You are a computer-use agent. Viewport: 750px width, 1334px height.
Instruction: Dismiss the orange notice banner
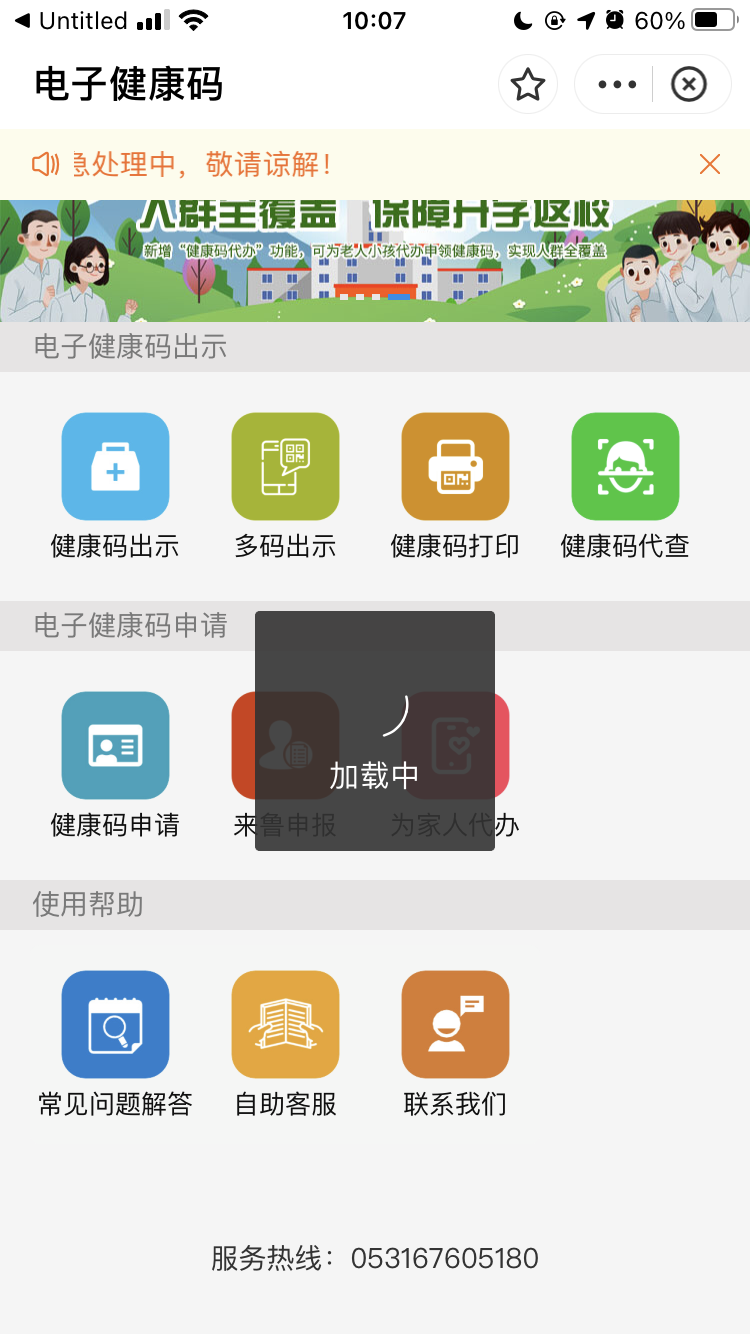pyautogui.click(x=710, y=164)
